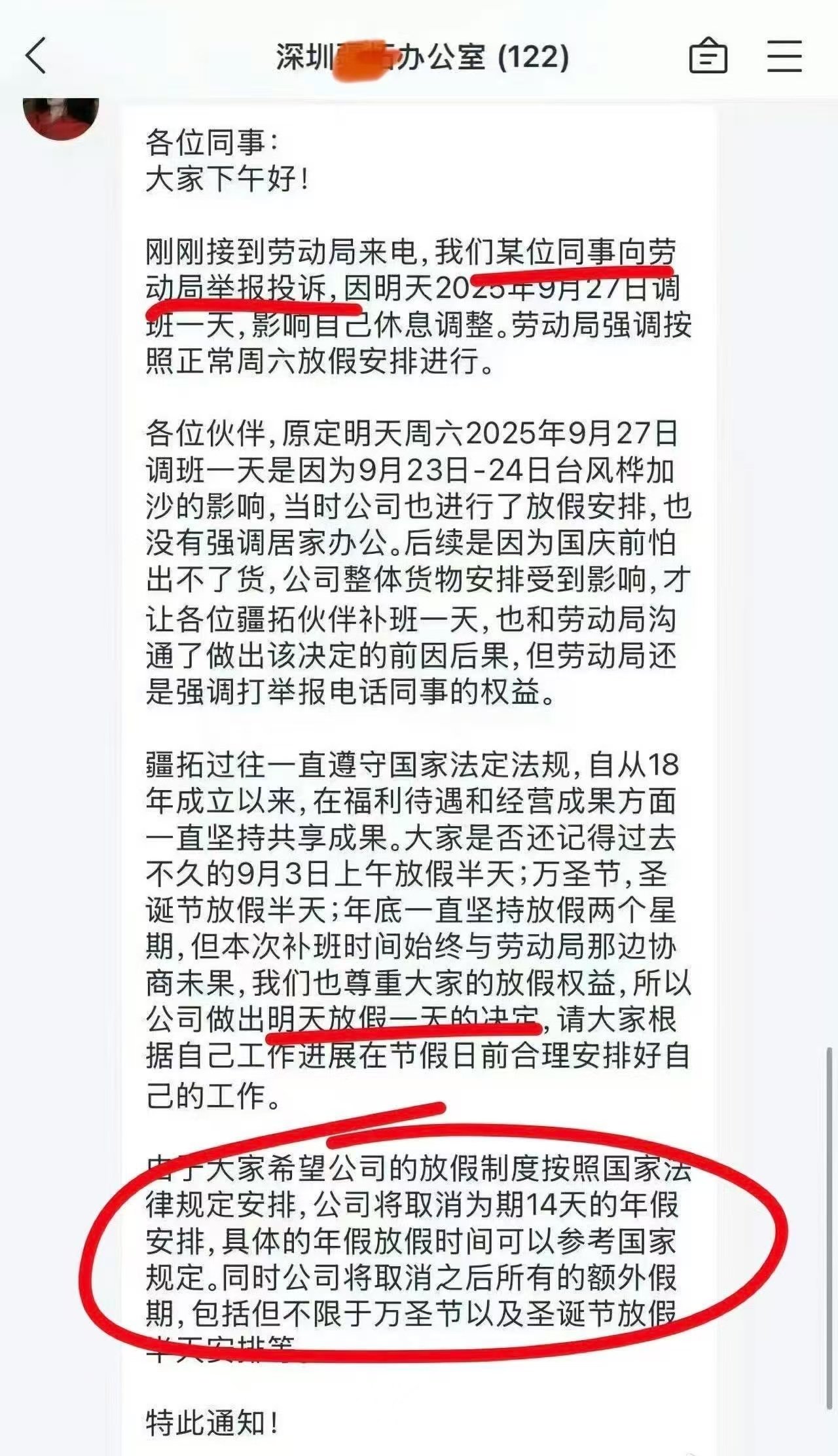The height and width of the screenshot is (1456, 838).
Task: Go back from the group chat
Action: click(x=37, y=56)
